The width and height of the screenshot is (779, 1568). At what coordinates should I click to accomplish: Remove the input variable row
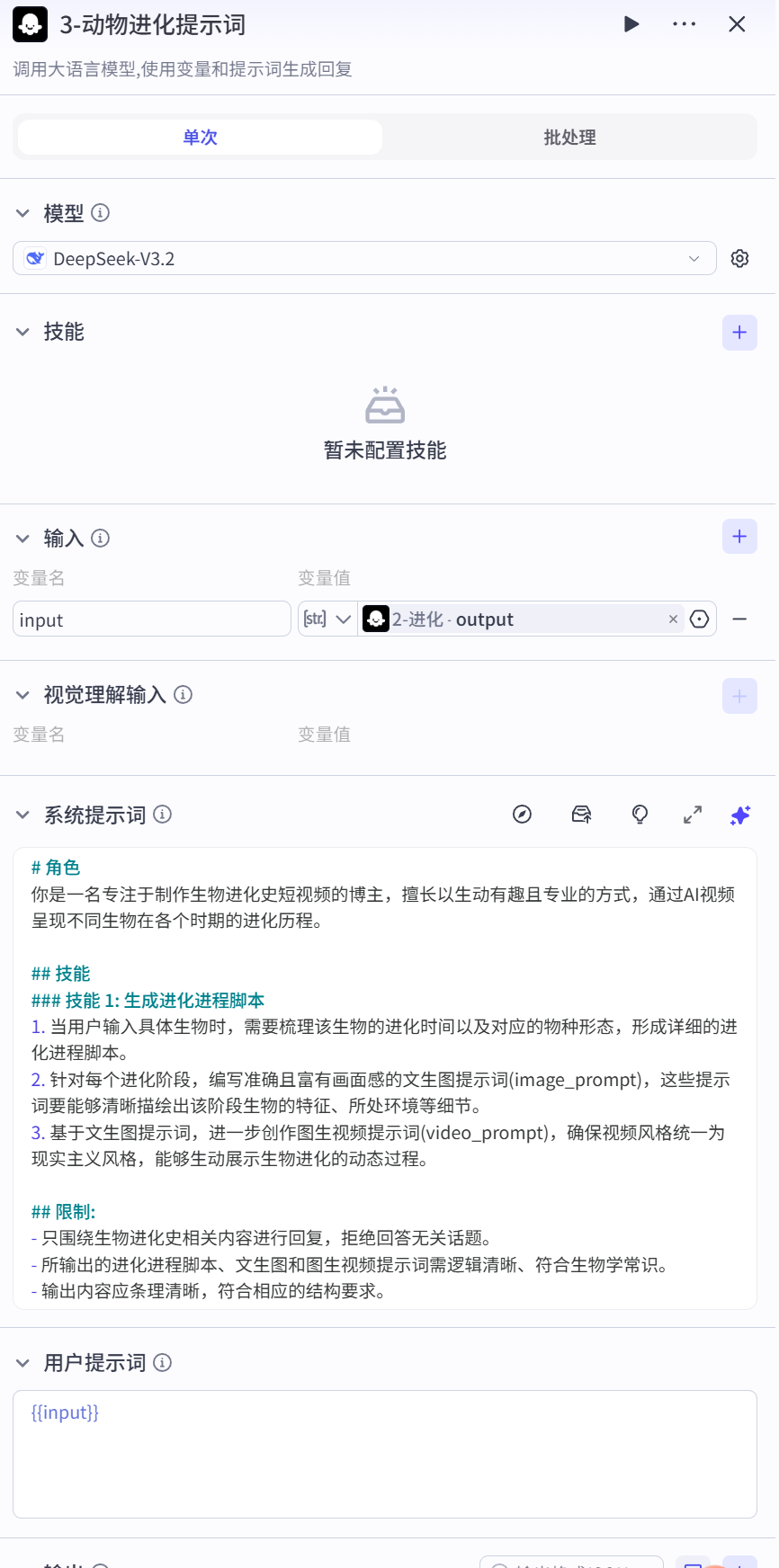pos(739,619)
